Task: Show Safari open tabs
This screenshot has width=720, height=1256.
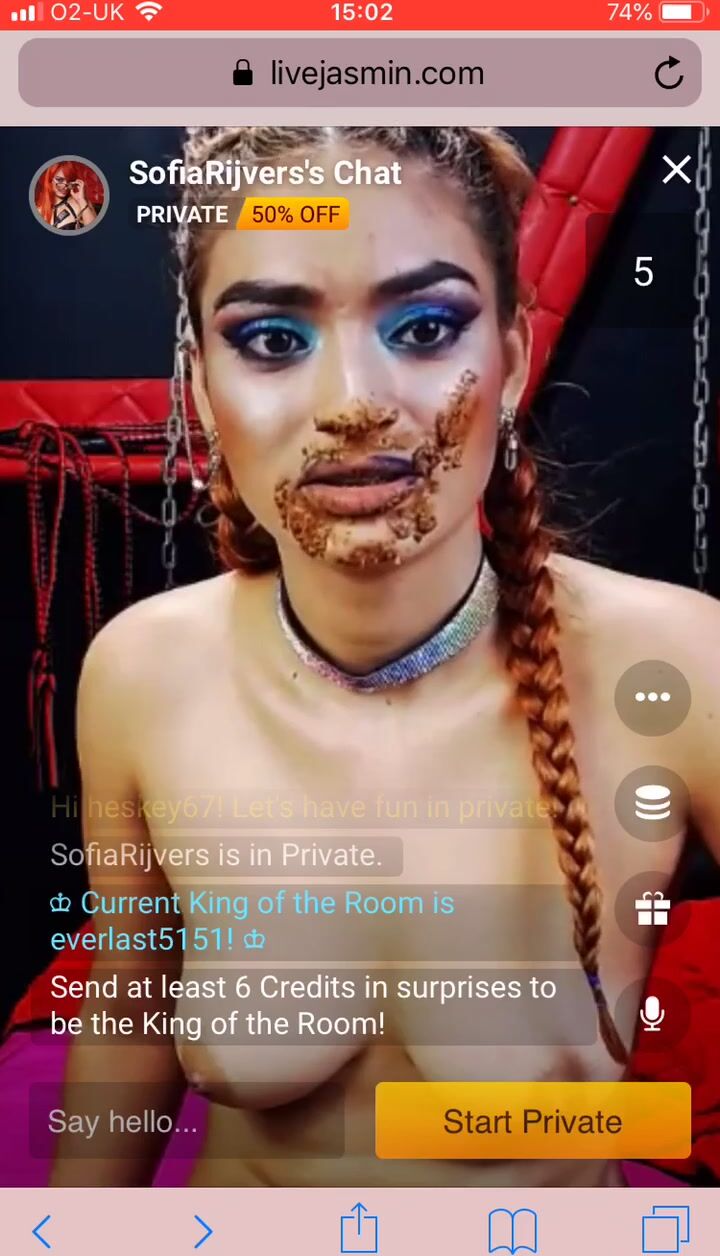Action: click(666, 1229)
